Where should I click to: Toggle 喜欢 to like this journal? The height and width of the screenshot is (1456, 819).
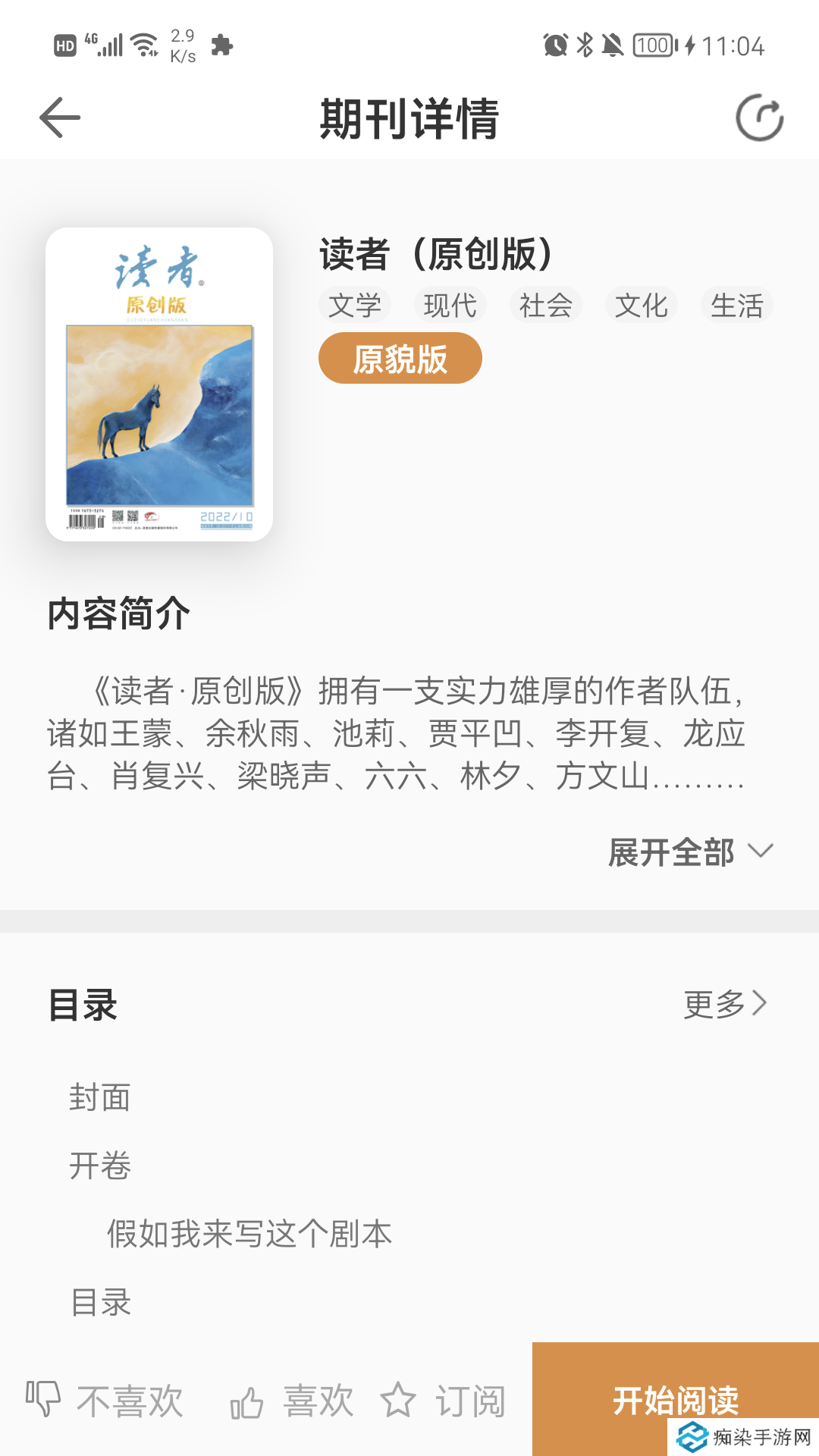(320, 1401)
